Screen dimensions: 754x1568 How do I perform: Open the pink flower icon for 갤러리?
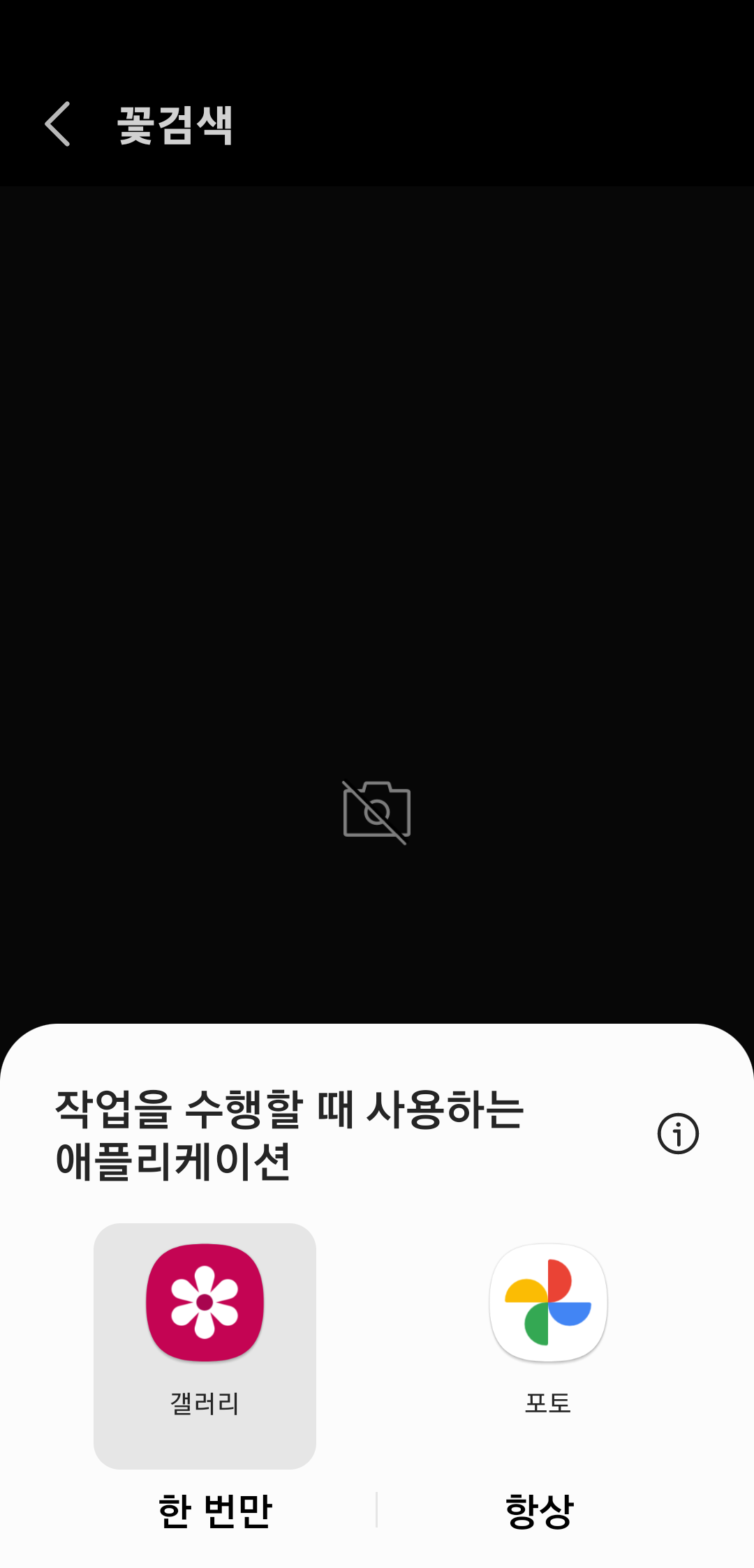click(204, 1300)
